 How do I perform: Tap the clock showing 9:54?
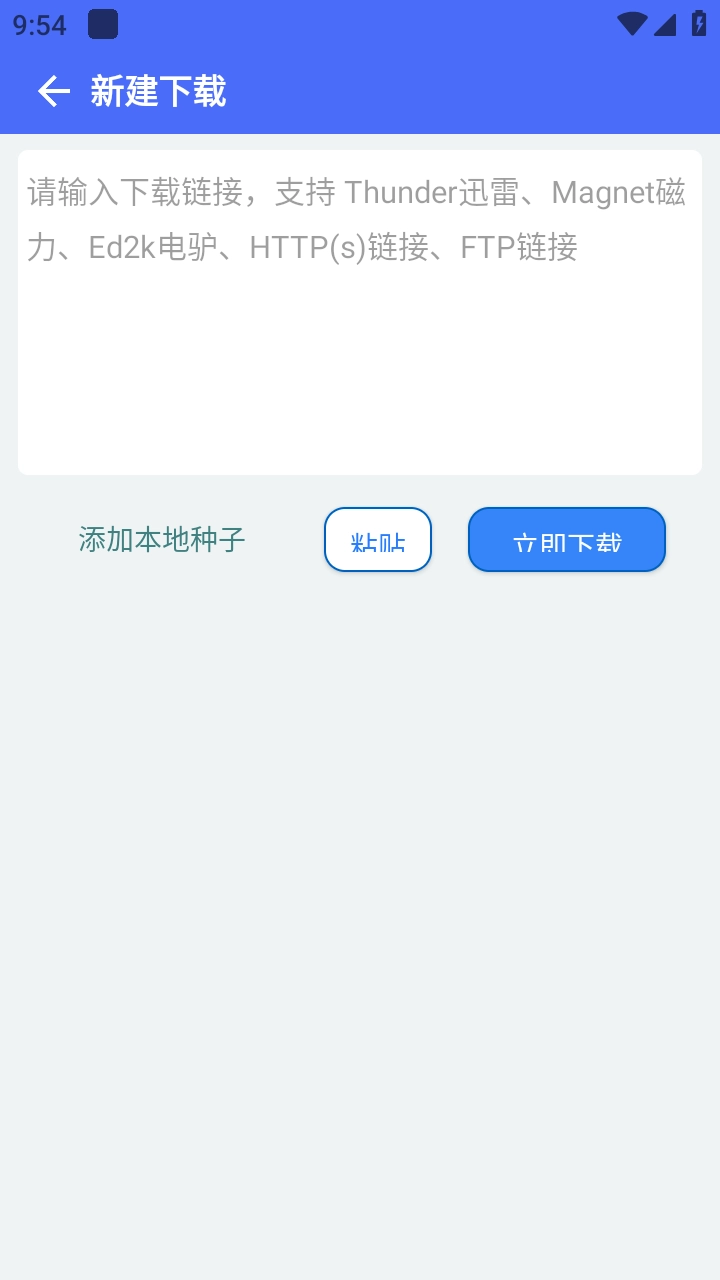click(x=38, y=22)
